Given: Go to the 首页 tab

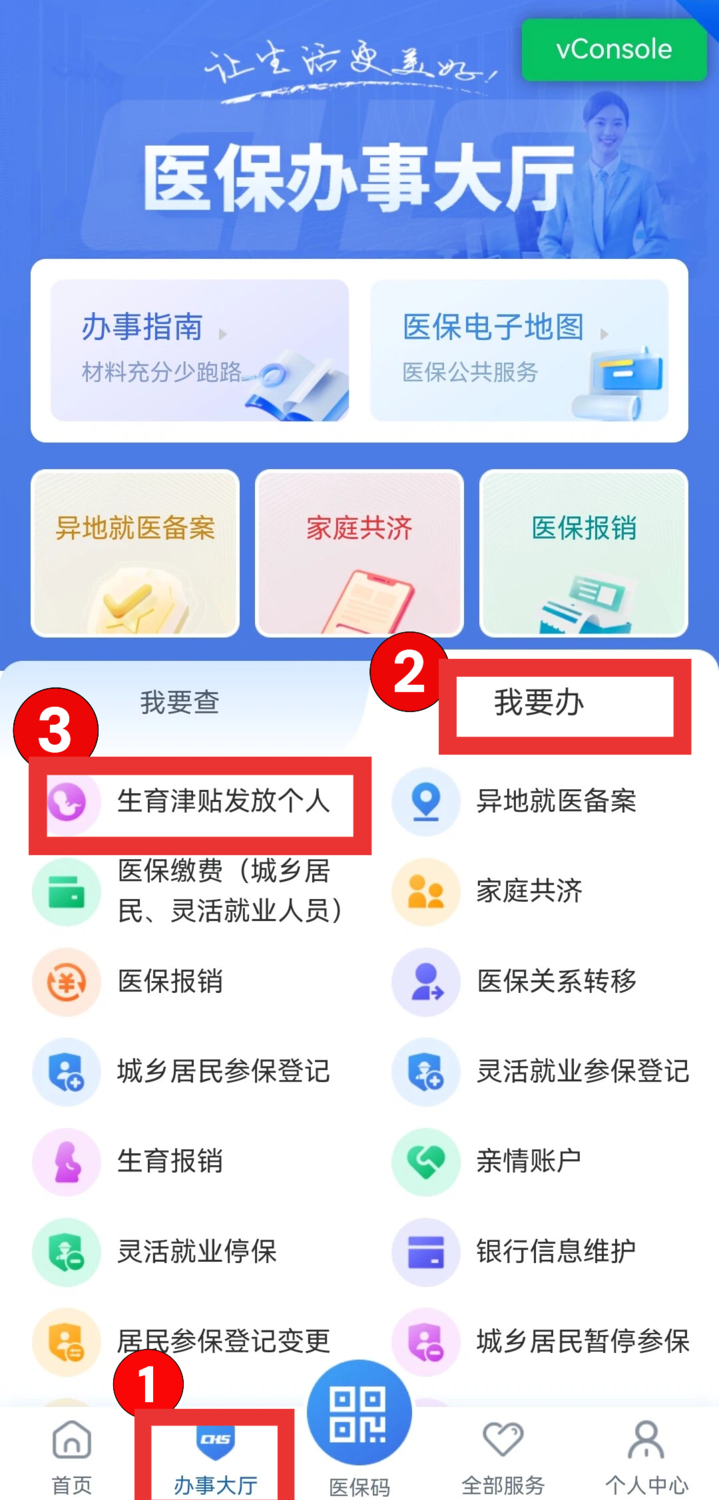Looking at the screenshot, I should [x=71, y=1457].
